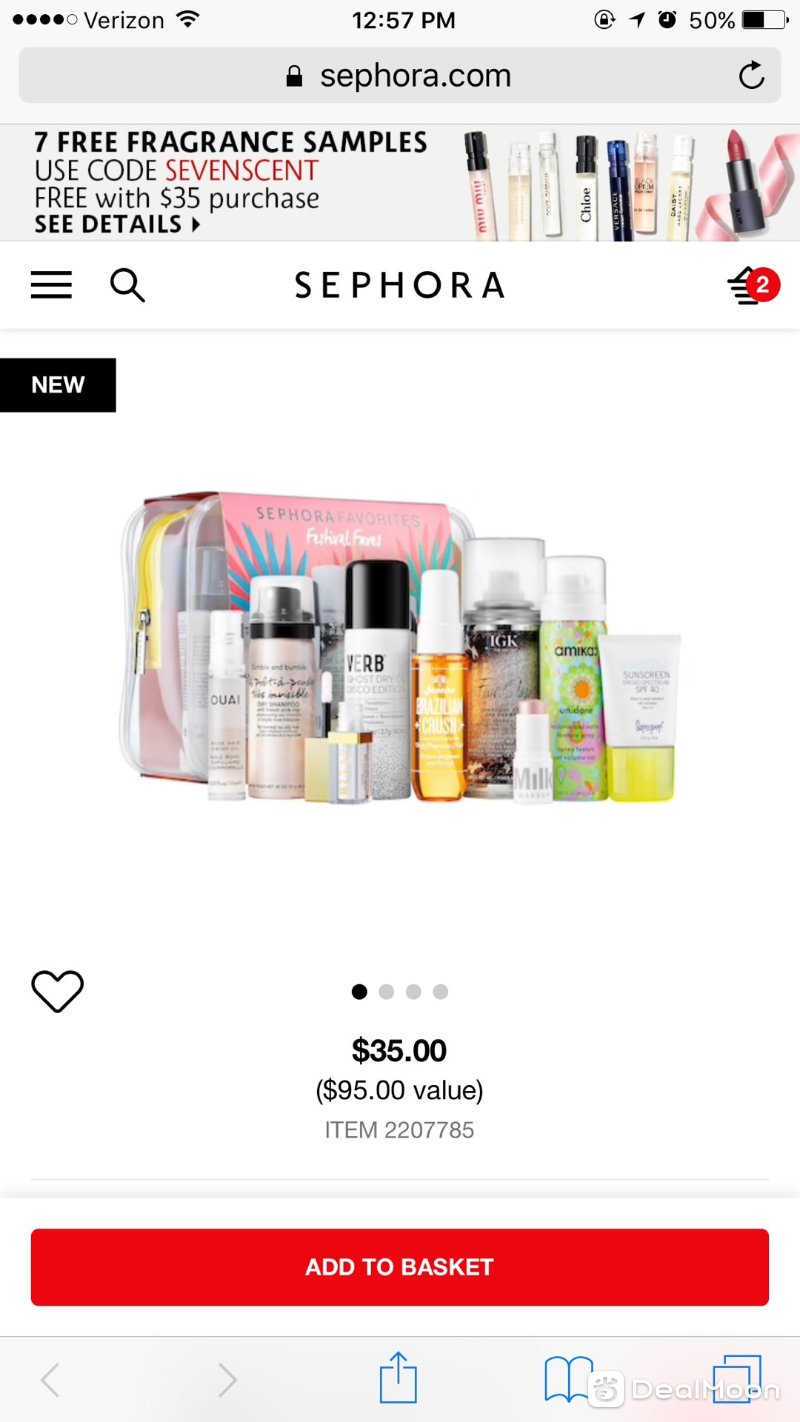Tap the search magnifier icon
Image resolution: width=800 pixels, height=1422 pixels.
[127, 286]
